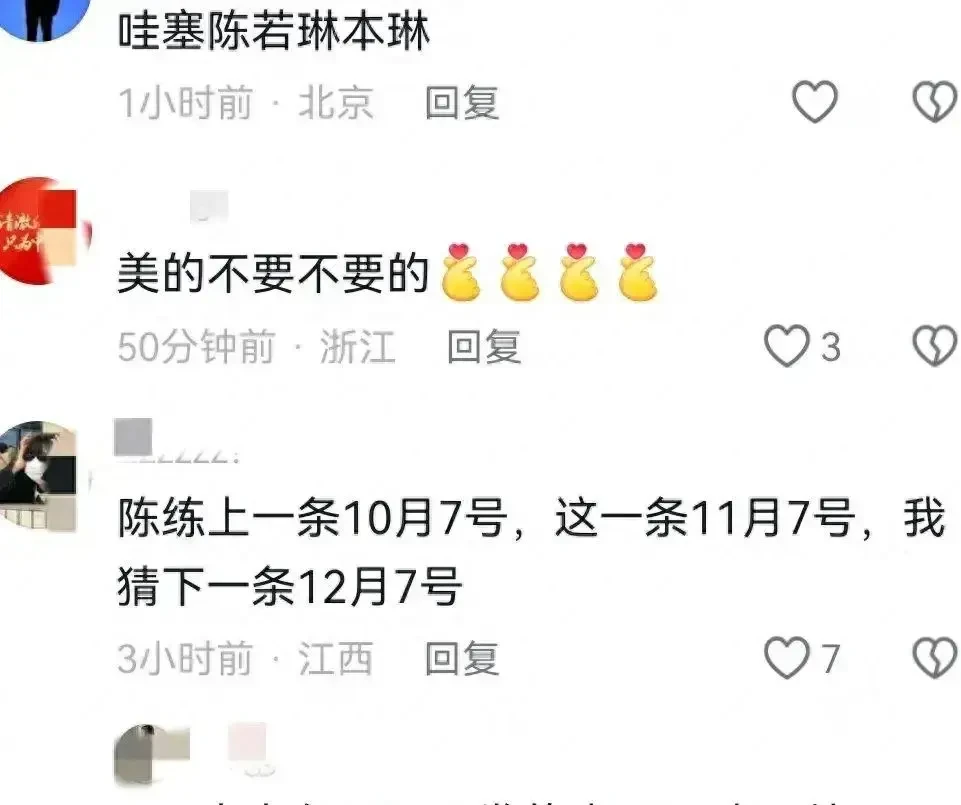Dislike the 陈练上一条10月7号 comment from 江西
Image resolution: width=961 pixels, height=805 pixels.
[x=936, y=659]
